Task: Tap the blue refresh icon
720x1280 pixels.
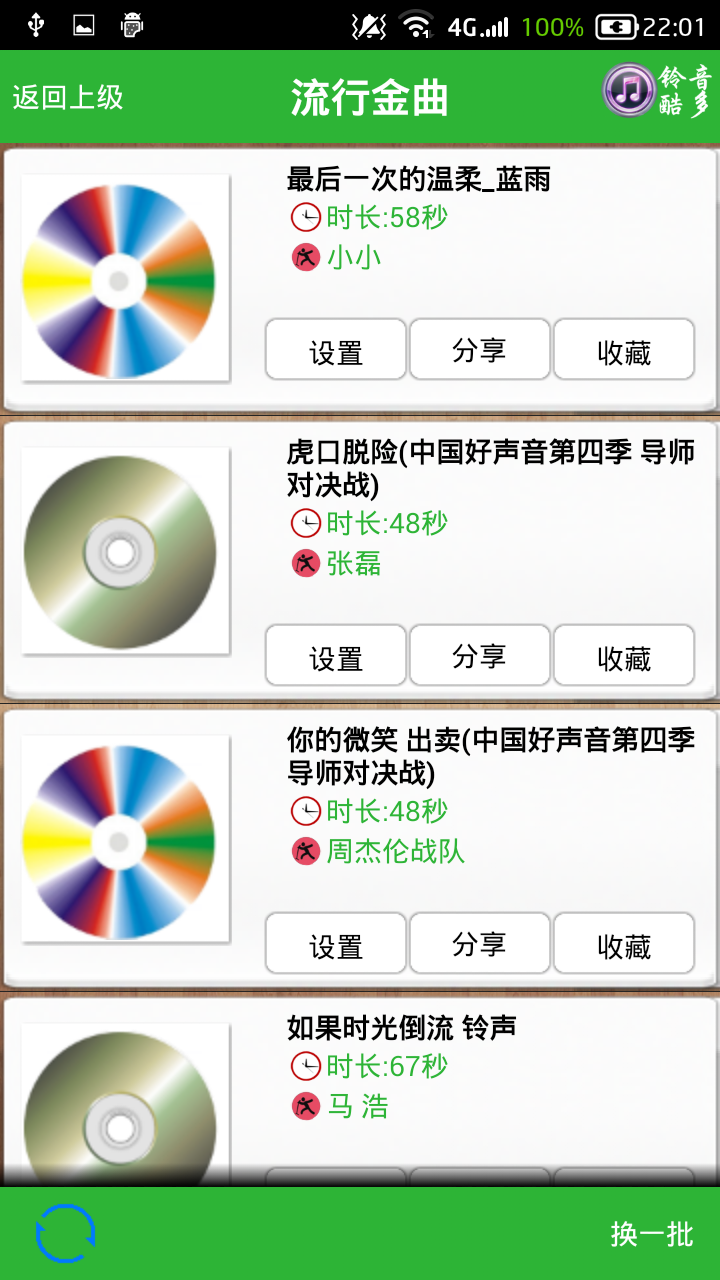Action: point(66,1233)
